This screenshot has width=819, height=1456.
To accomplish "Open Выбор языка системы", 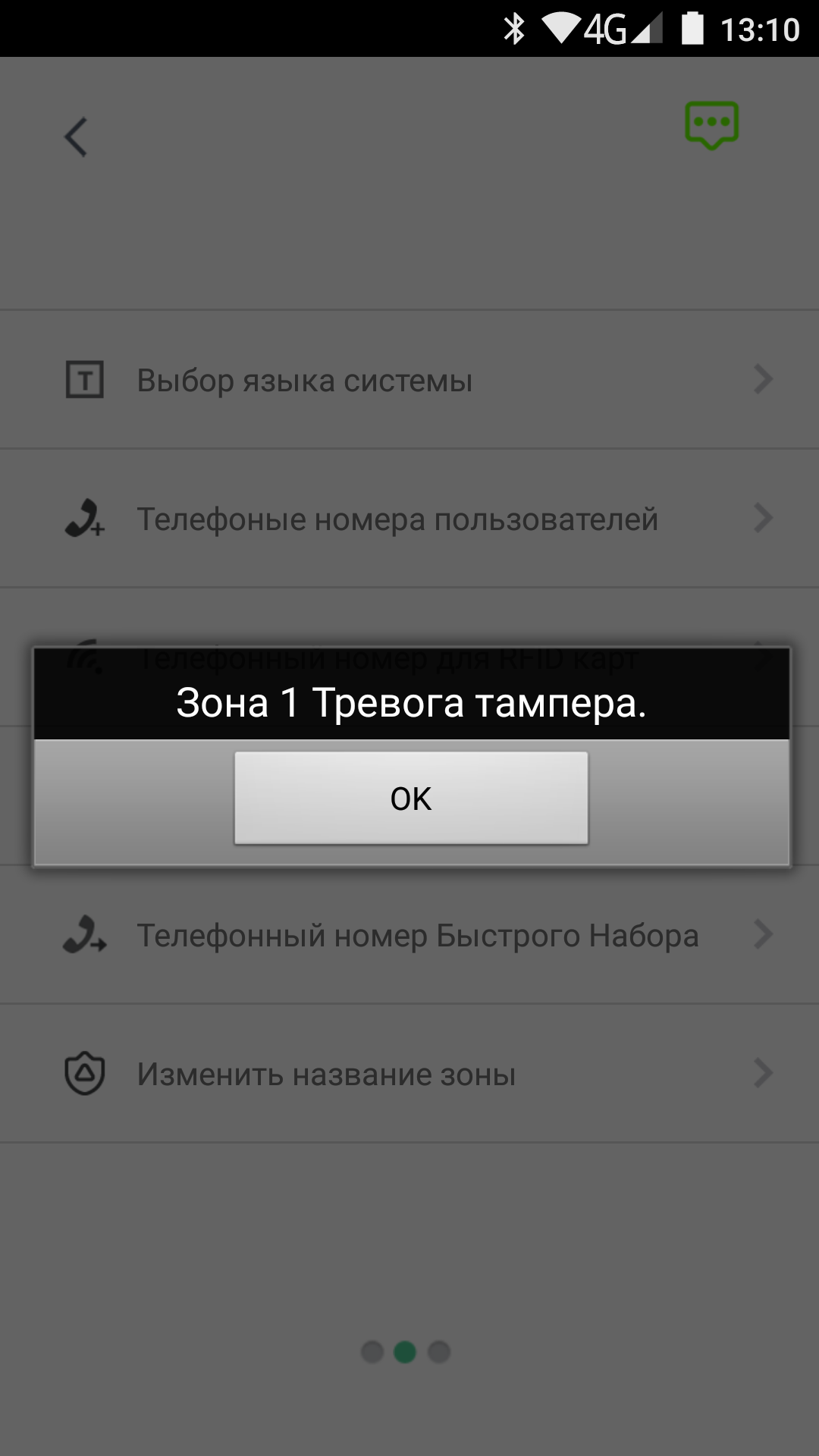I will 409,380.
